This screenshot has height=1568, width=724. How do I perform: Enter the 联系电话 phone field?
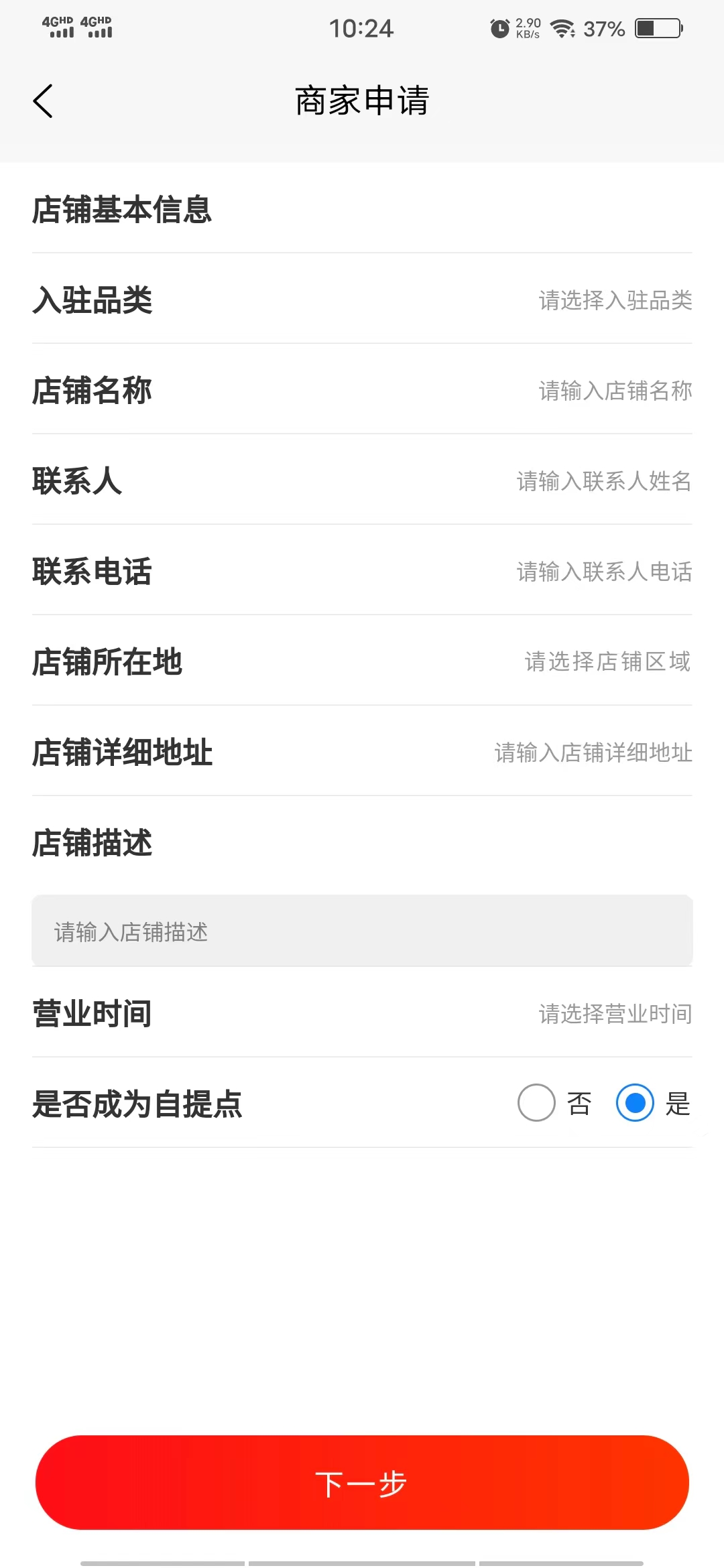coord(603,572)
